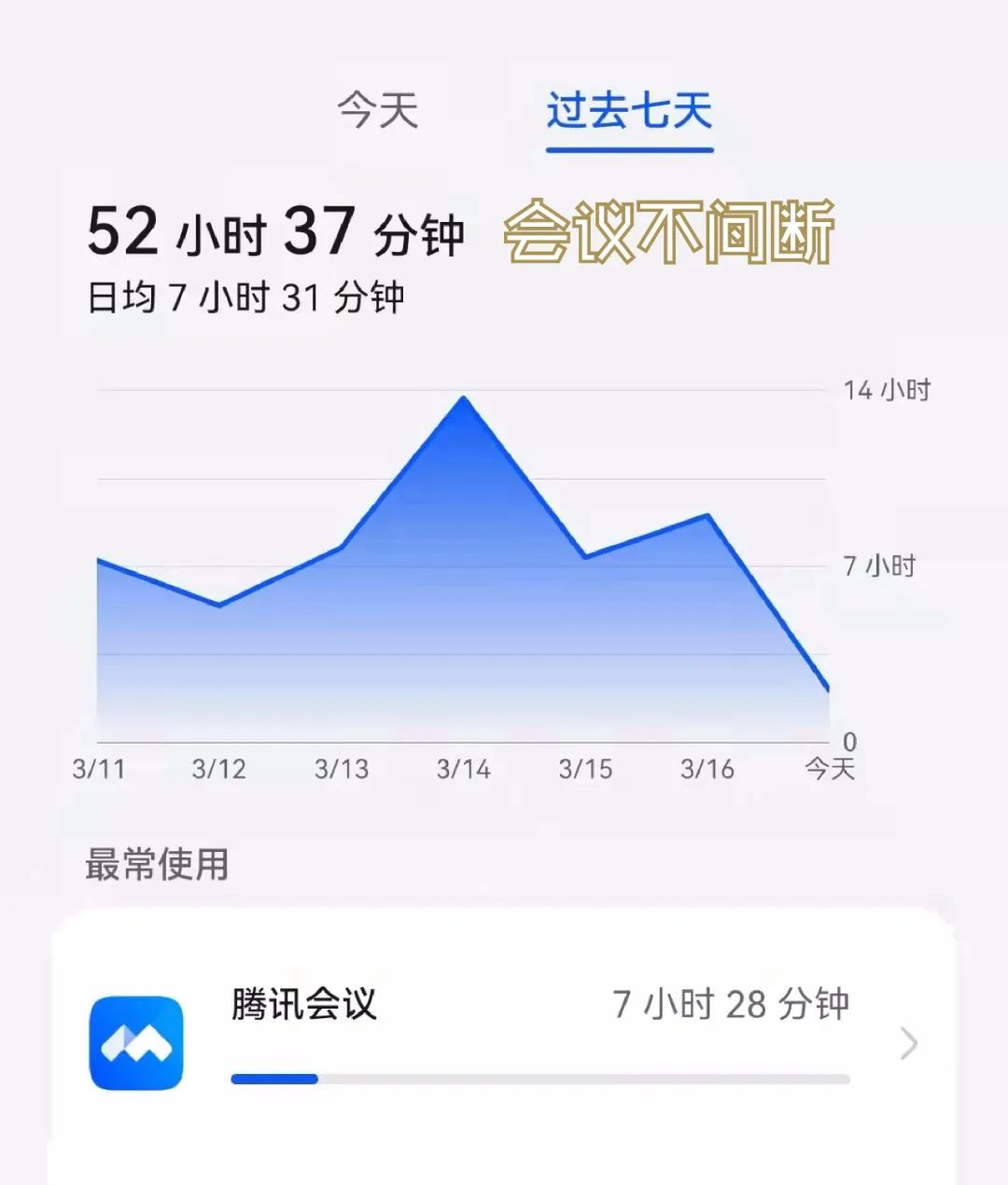Select the 过去七天 tab

point(629,111)
